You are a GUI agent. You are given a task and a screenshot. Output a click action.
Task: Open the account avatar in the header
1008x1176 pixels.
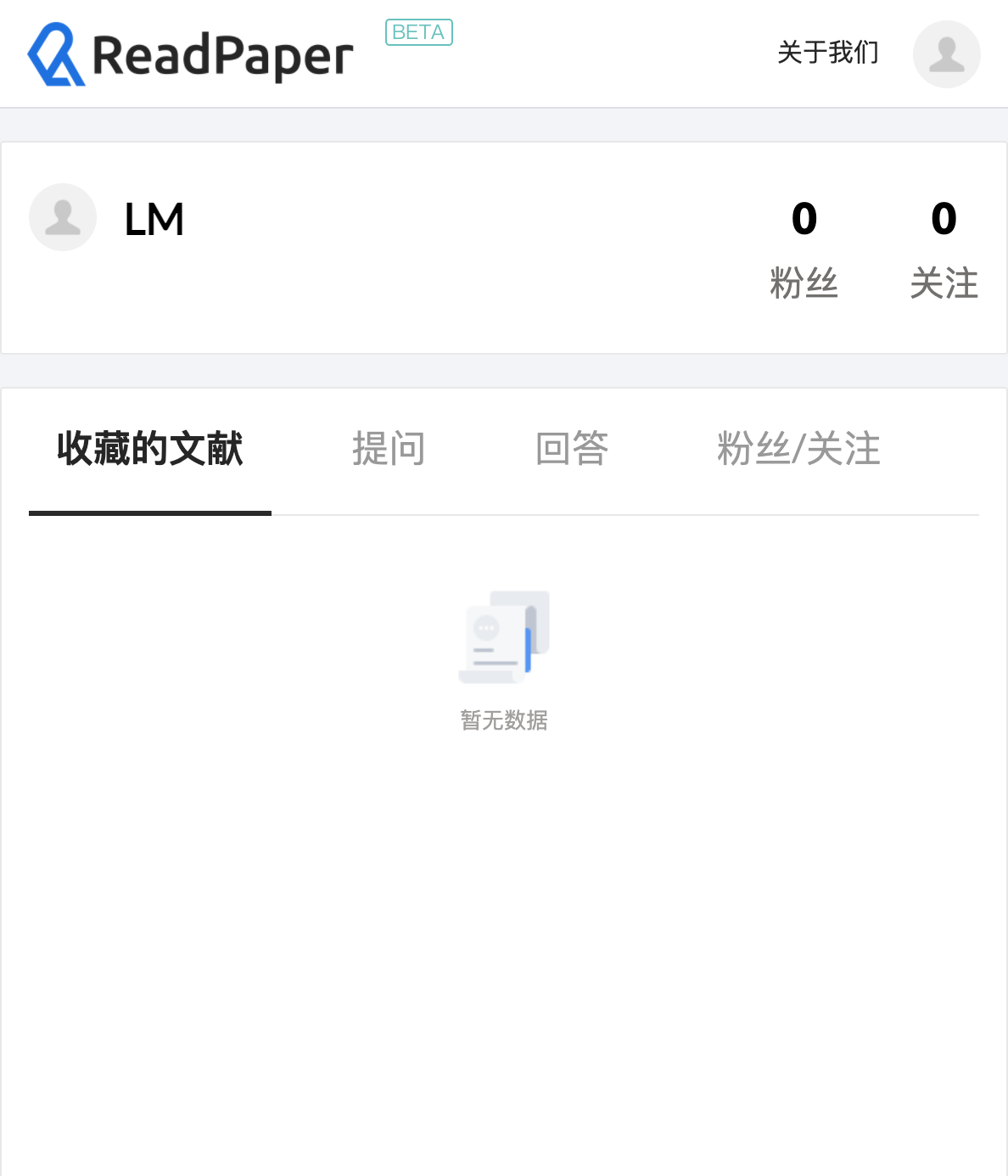tap(946, 54)
